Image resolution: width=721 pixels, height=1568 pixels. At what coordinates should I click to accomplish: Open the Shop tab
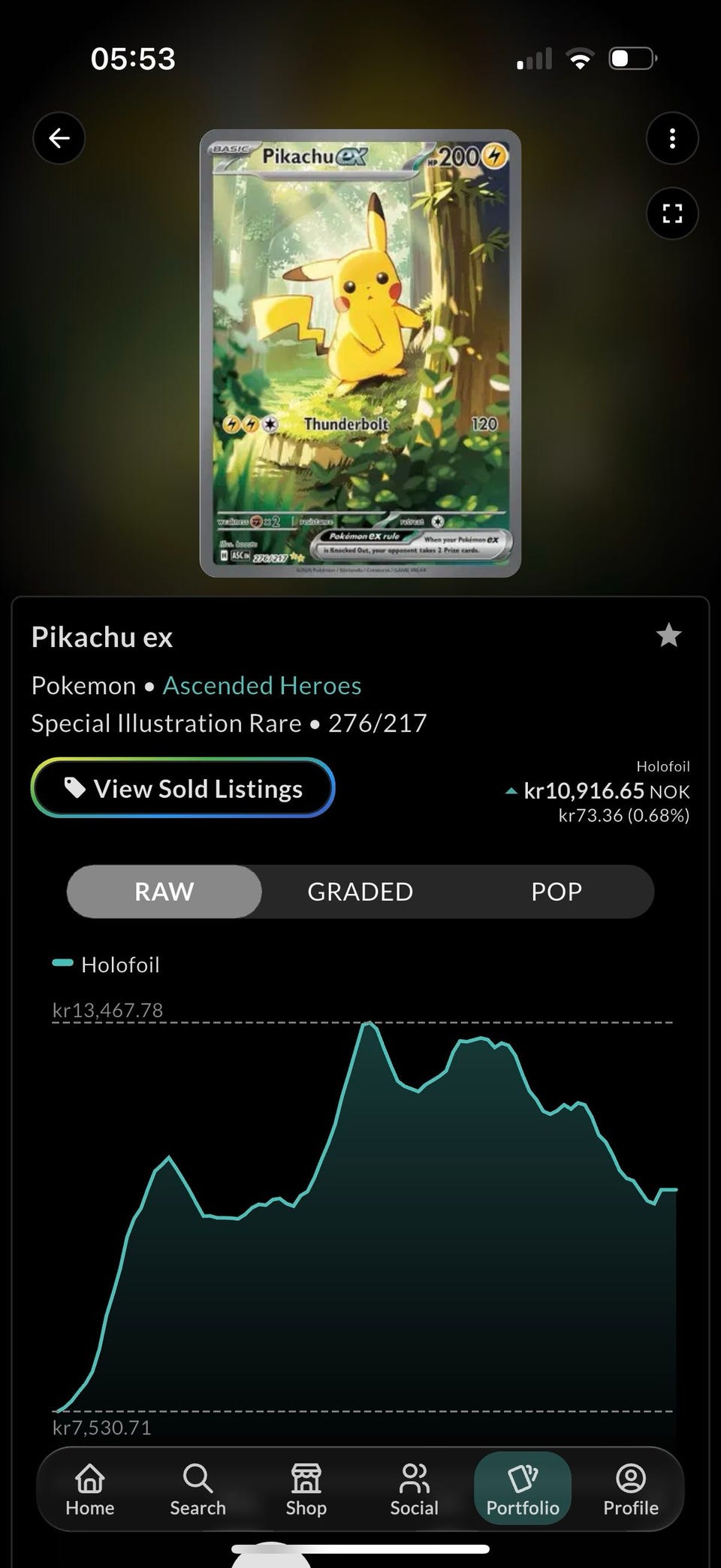coord(306,1490)
